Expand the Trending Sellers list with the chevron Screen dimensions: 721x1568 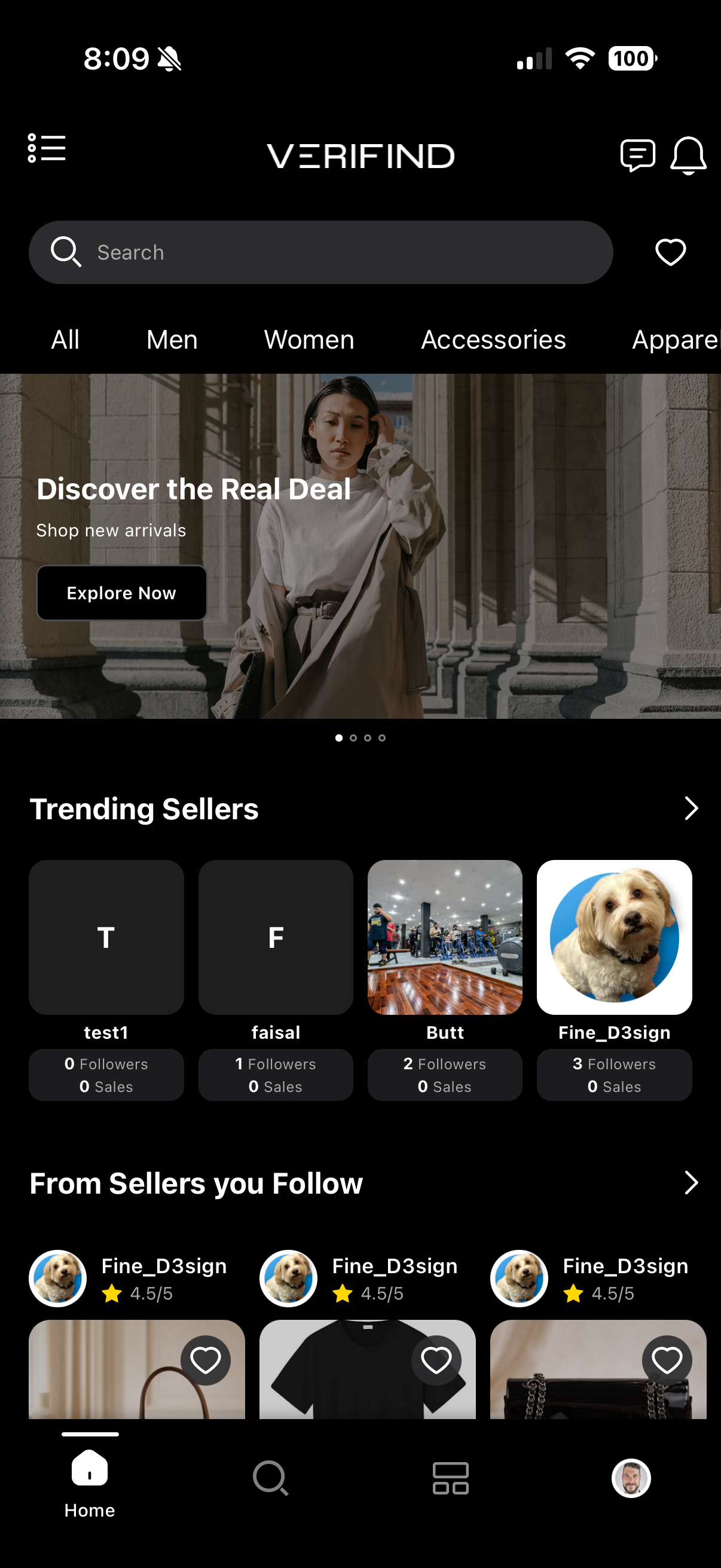pos(691,809)
